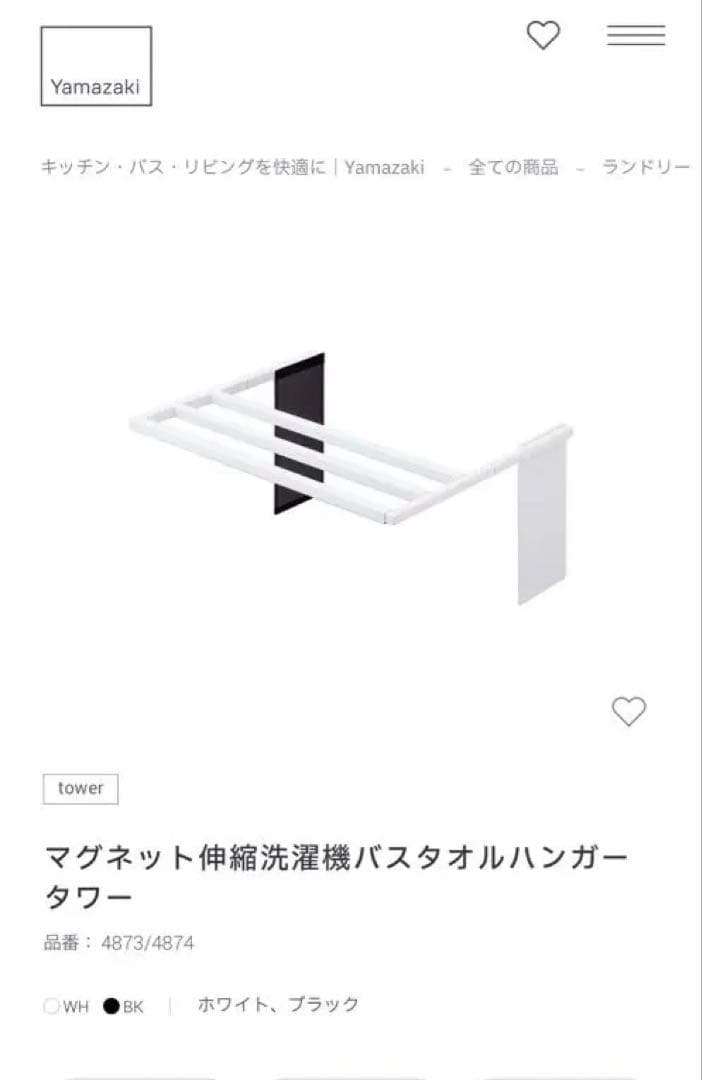Add this towel hanger to favorites

click(629, 711)
